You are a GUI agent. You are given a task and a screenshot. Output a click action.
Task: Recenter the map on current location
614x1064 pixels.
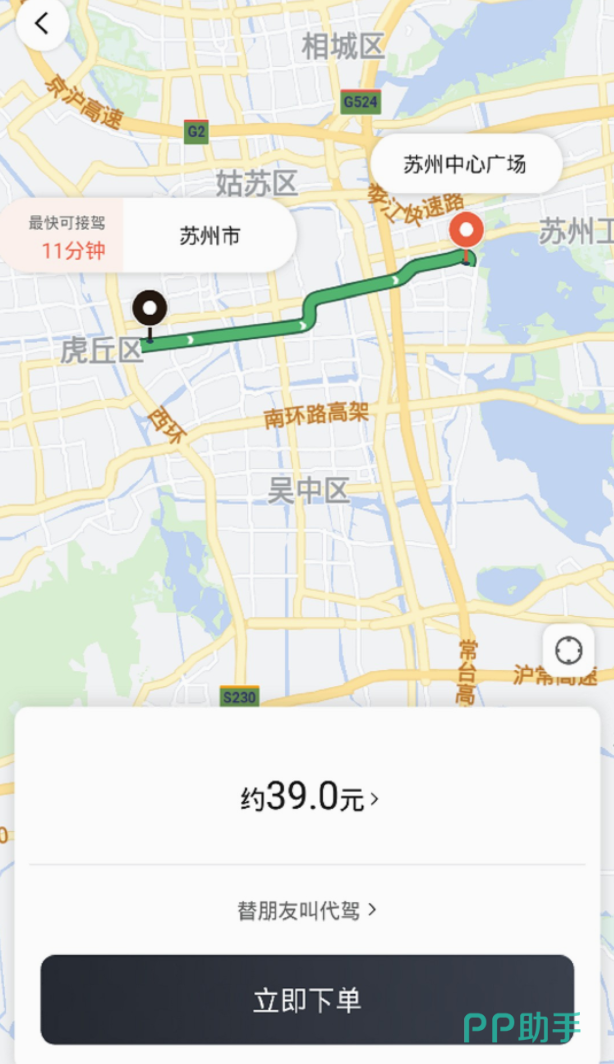click(x=568, y=651)
